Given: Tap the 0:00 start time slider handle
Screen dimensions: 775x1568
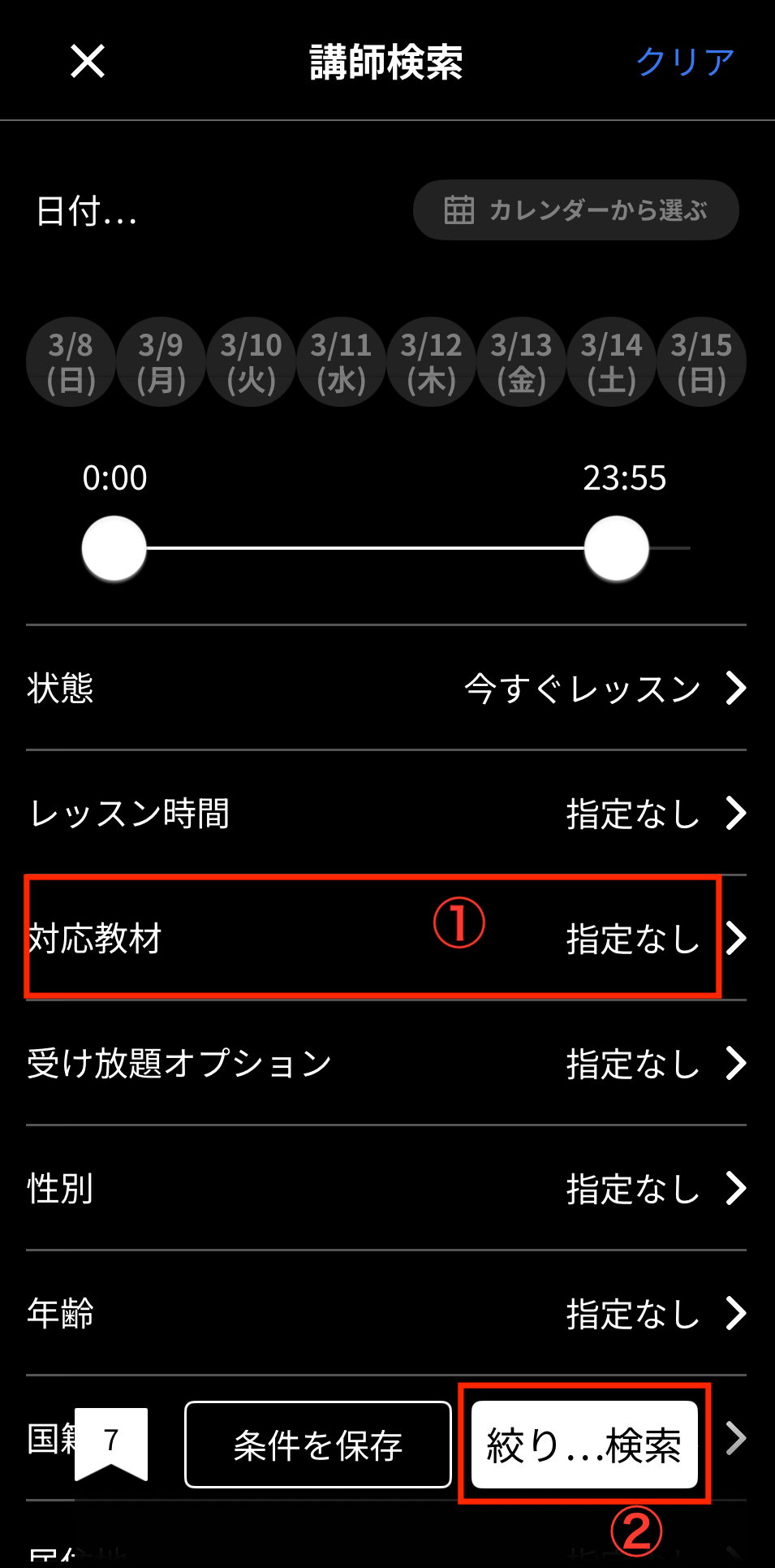Looking at the screenshot, I should (114, 549).
